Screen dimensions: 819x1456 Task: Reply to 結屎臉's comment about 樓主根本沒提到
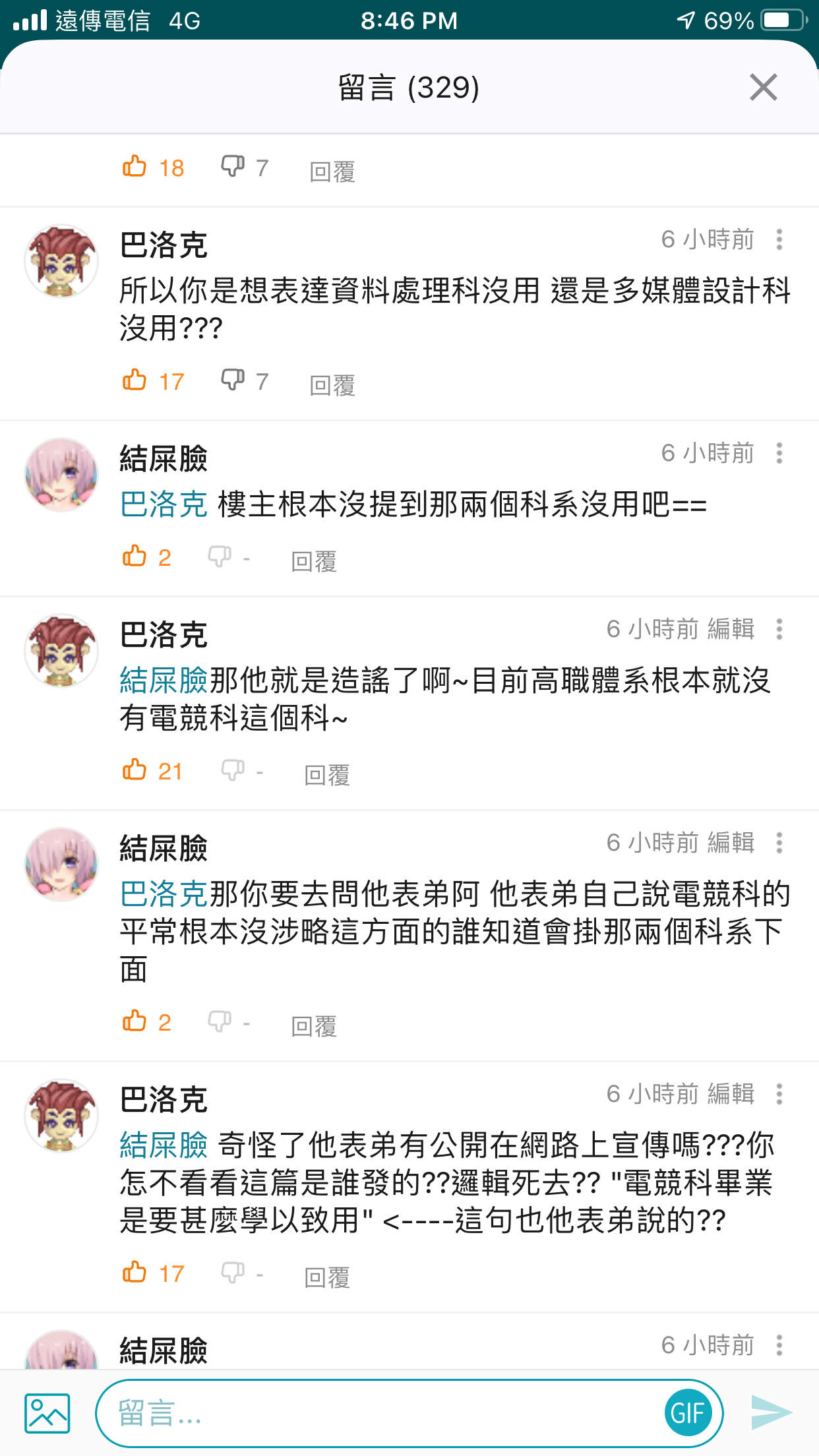click(314, 561)
